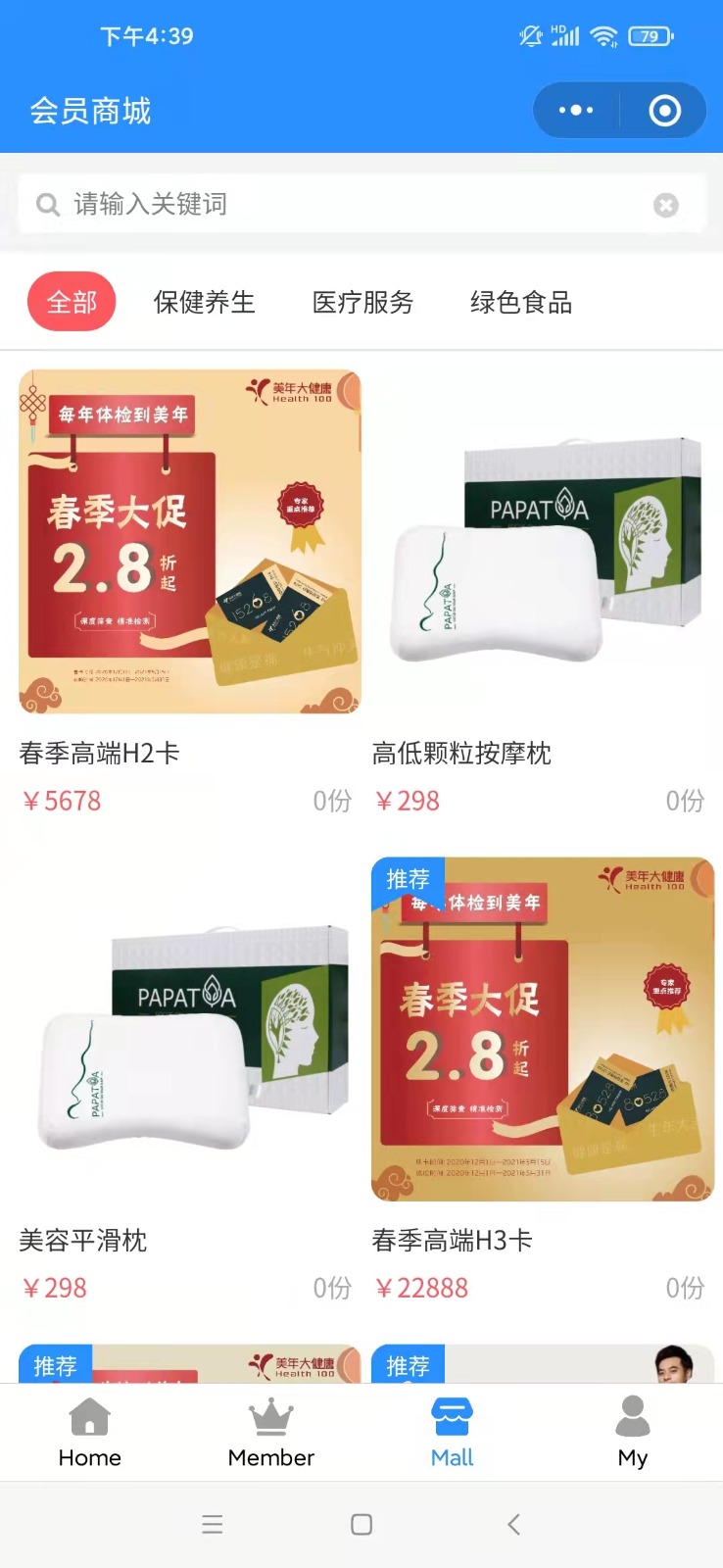Viewport: 723px width, 1568px height.
Task: Open the 春季高端H3卡 product card
Action: [538, 1080]
